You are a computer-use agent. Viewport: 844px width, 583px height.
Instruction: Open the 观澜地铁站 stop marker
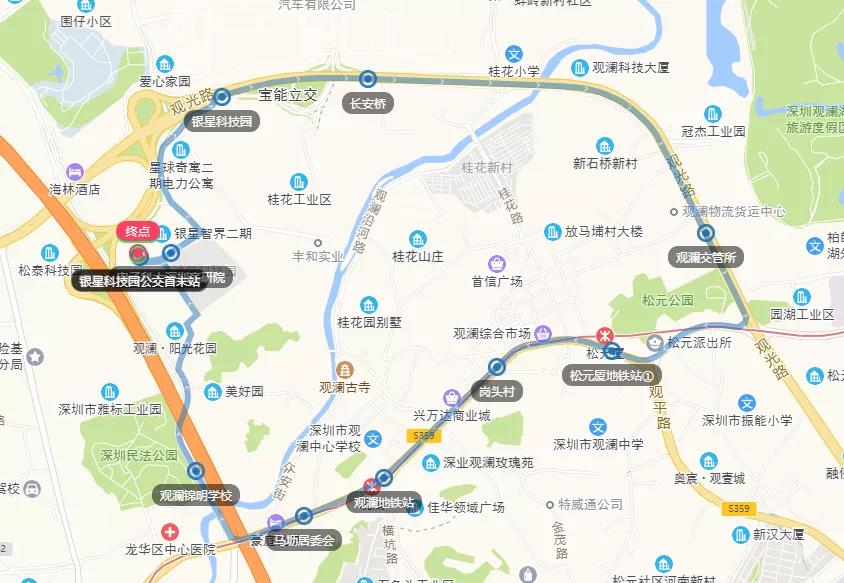coord(383,478)
